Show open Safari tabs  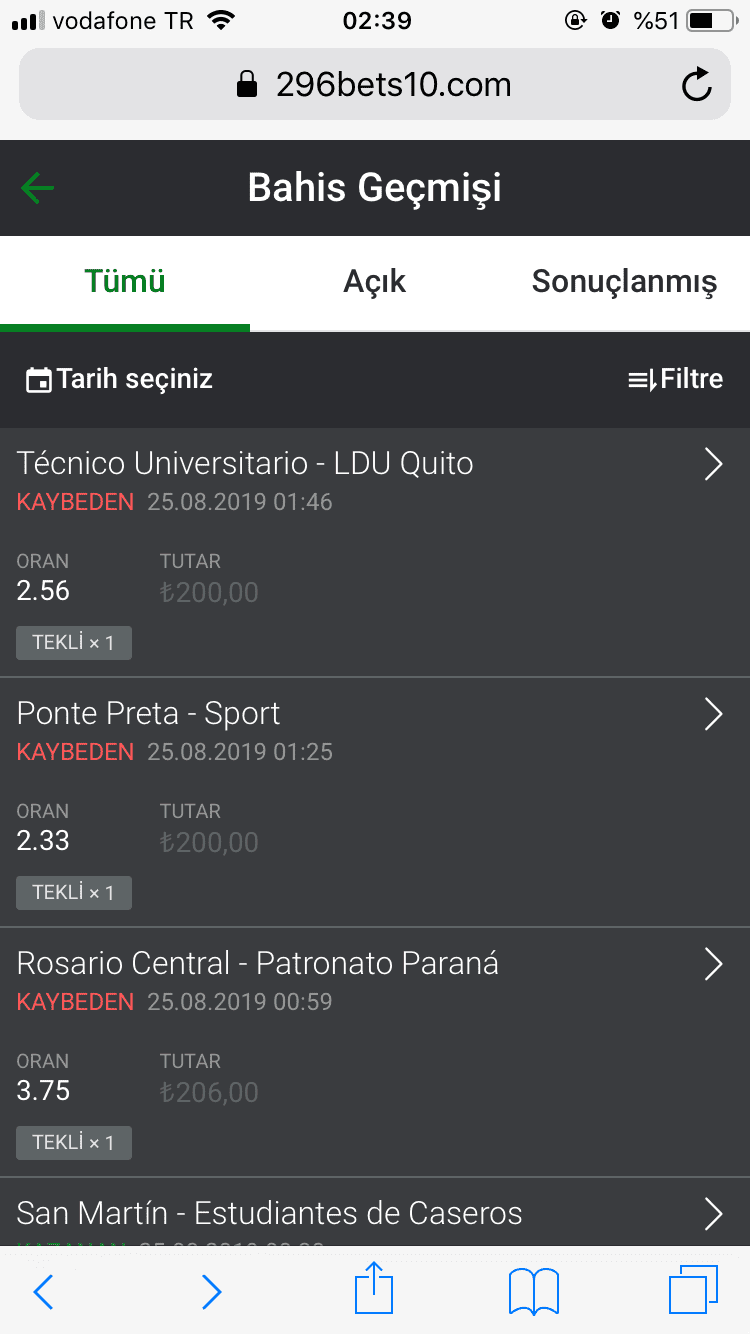tap(693, 1290)
